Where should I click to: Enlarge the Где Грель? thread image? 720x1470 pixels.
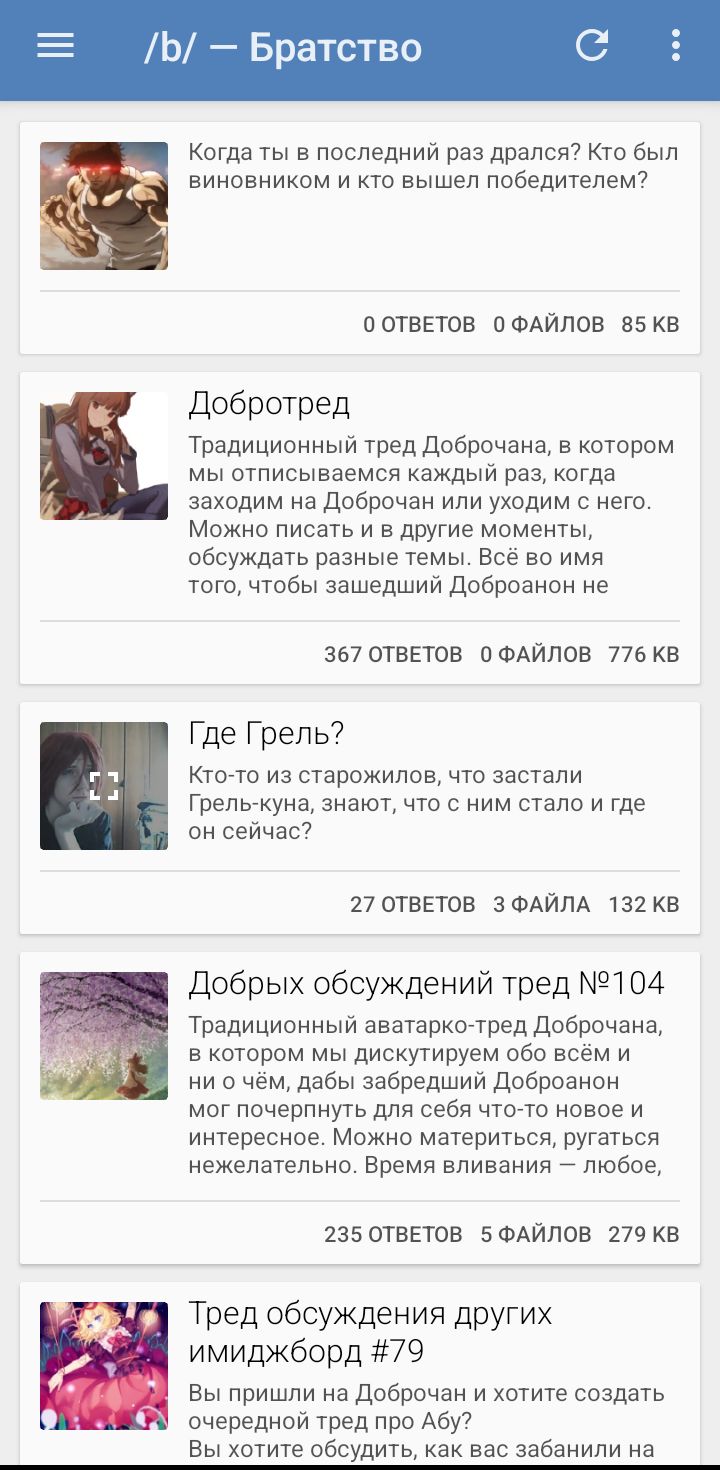tap(104, 786)
